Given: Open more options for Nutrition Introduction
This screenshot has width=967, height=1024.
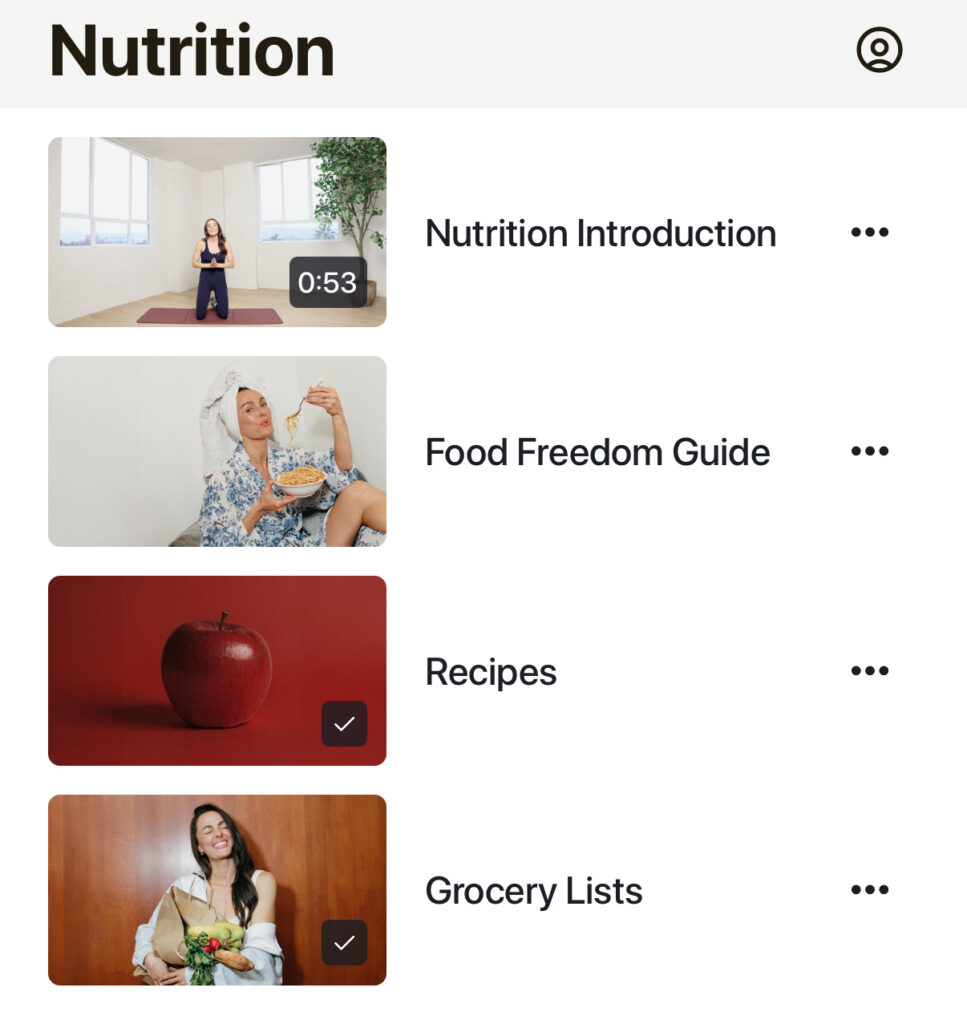Looking at the screenshot, I should [x=869, y=232].
